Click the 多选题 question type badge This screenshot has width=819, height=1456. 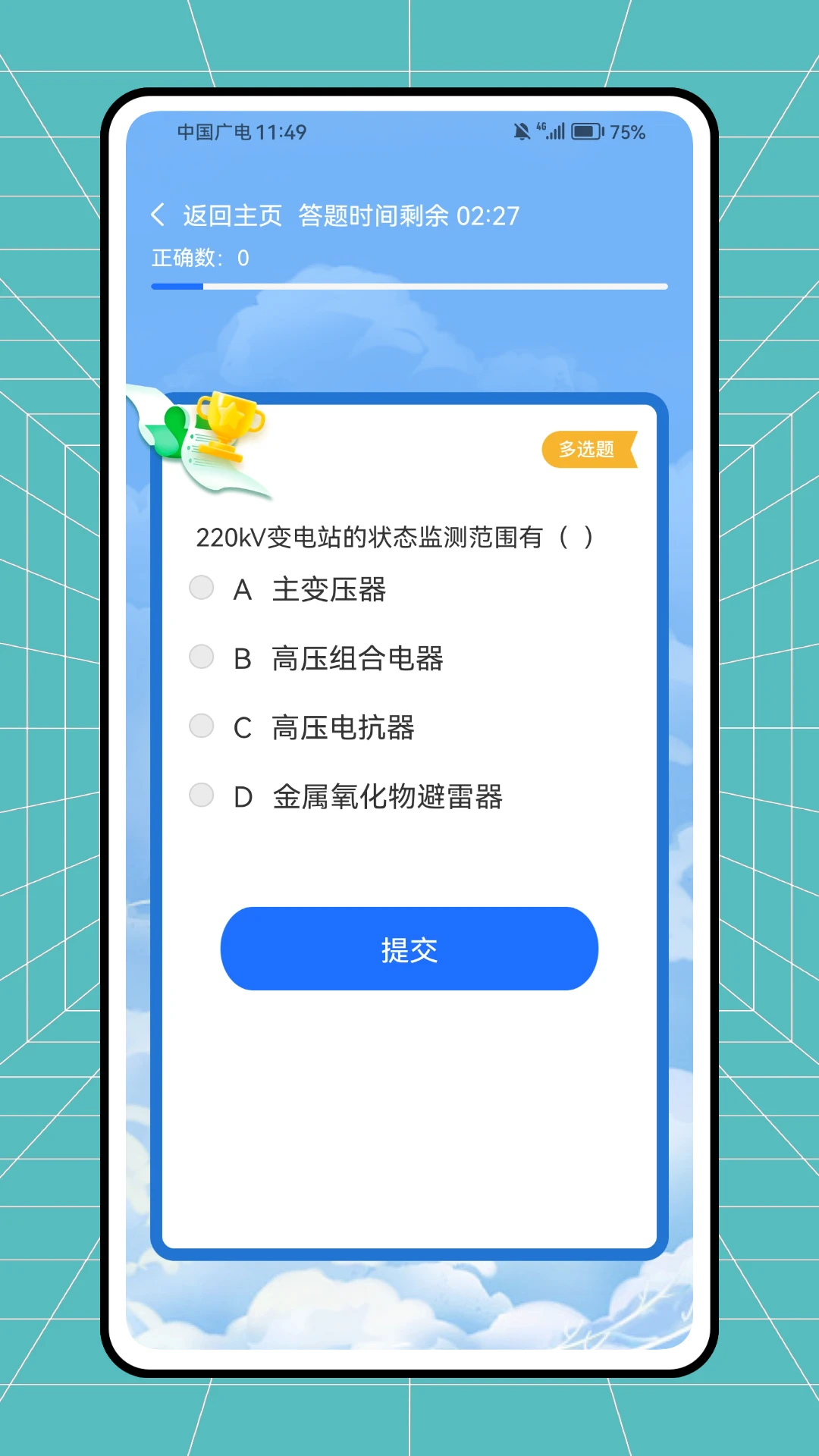coord(589,449)
